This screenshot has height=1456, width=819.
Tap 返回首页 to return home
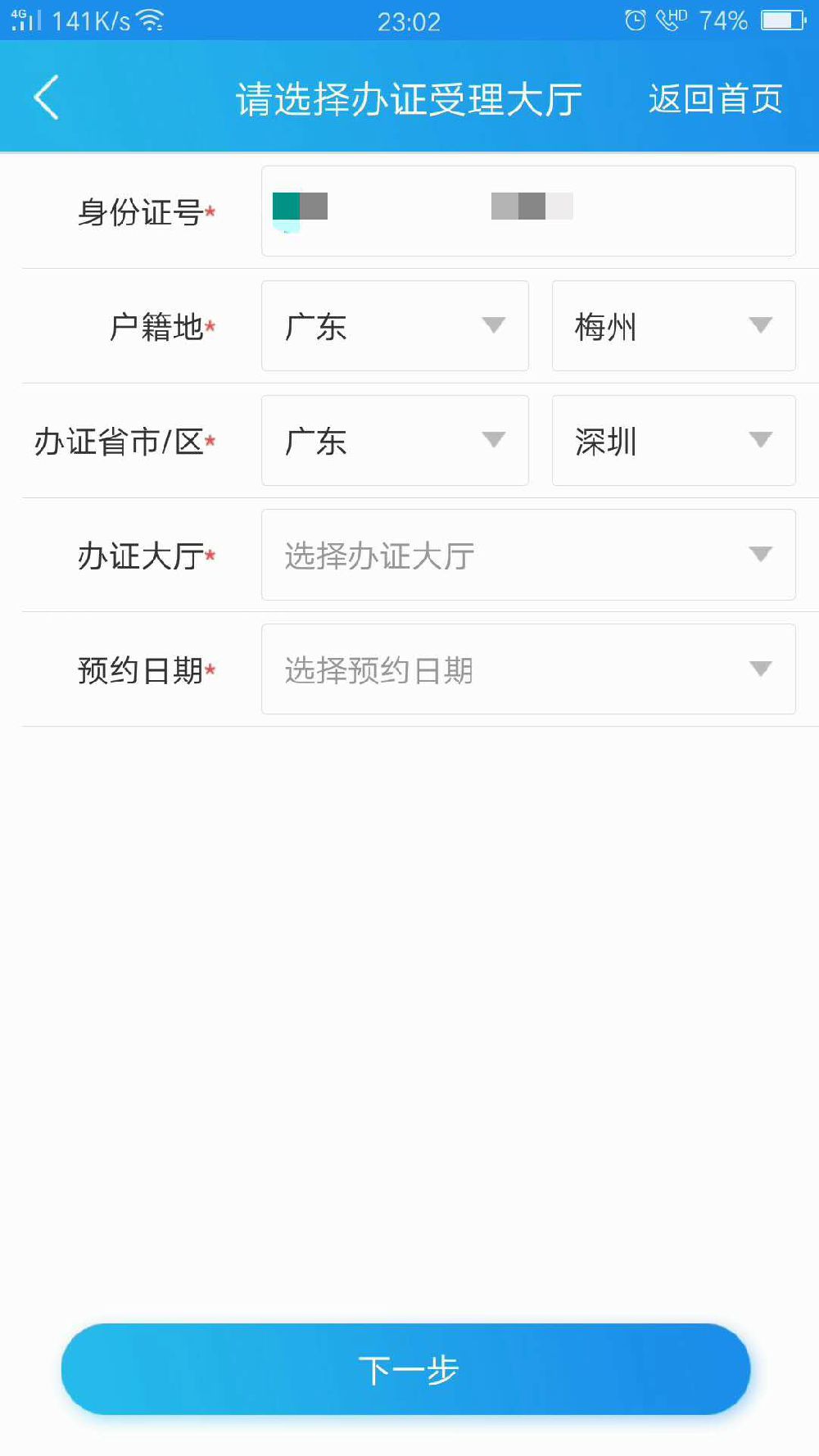[715, 98]
